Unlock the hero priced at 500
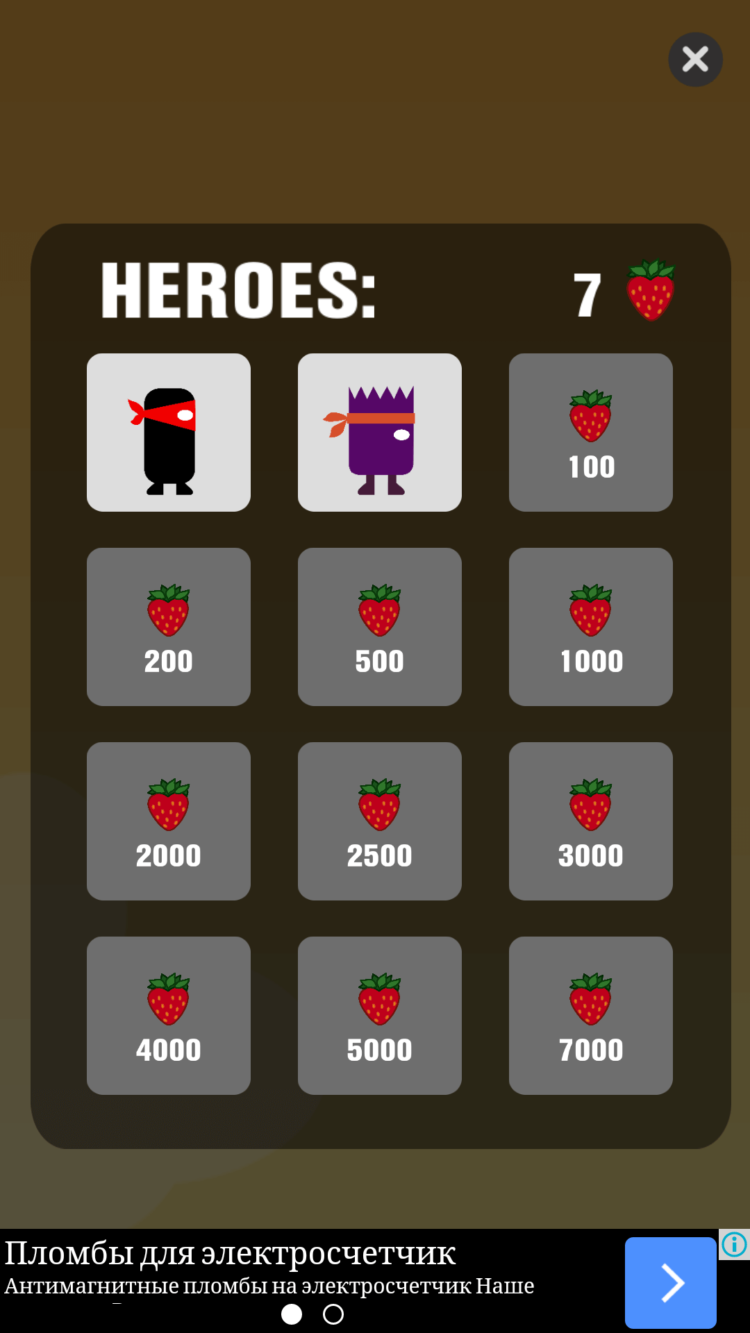Viewport: 750px width, 1333px height. pyautogui.click(x=380, y=627)
